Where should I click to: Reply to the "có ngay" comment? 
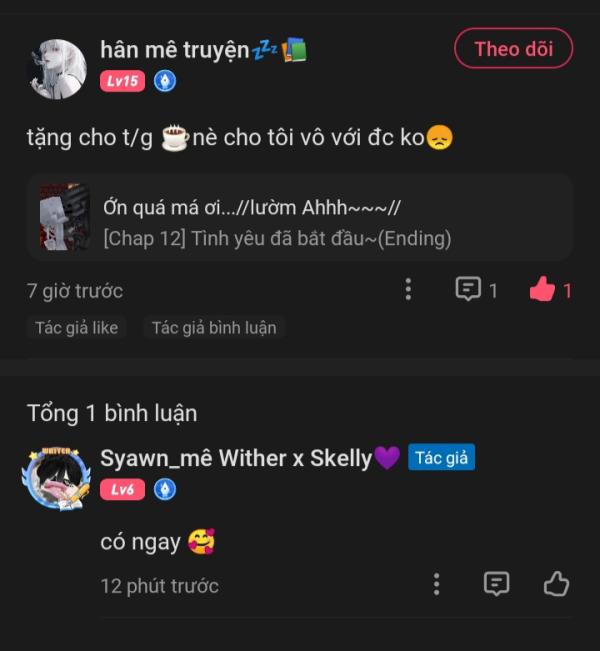click(x=496, y=584)
